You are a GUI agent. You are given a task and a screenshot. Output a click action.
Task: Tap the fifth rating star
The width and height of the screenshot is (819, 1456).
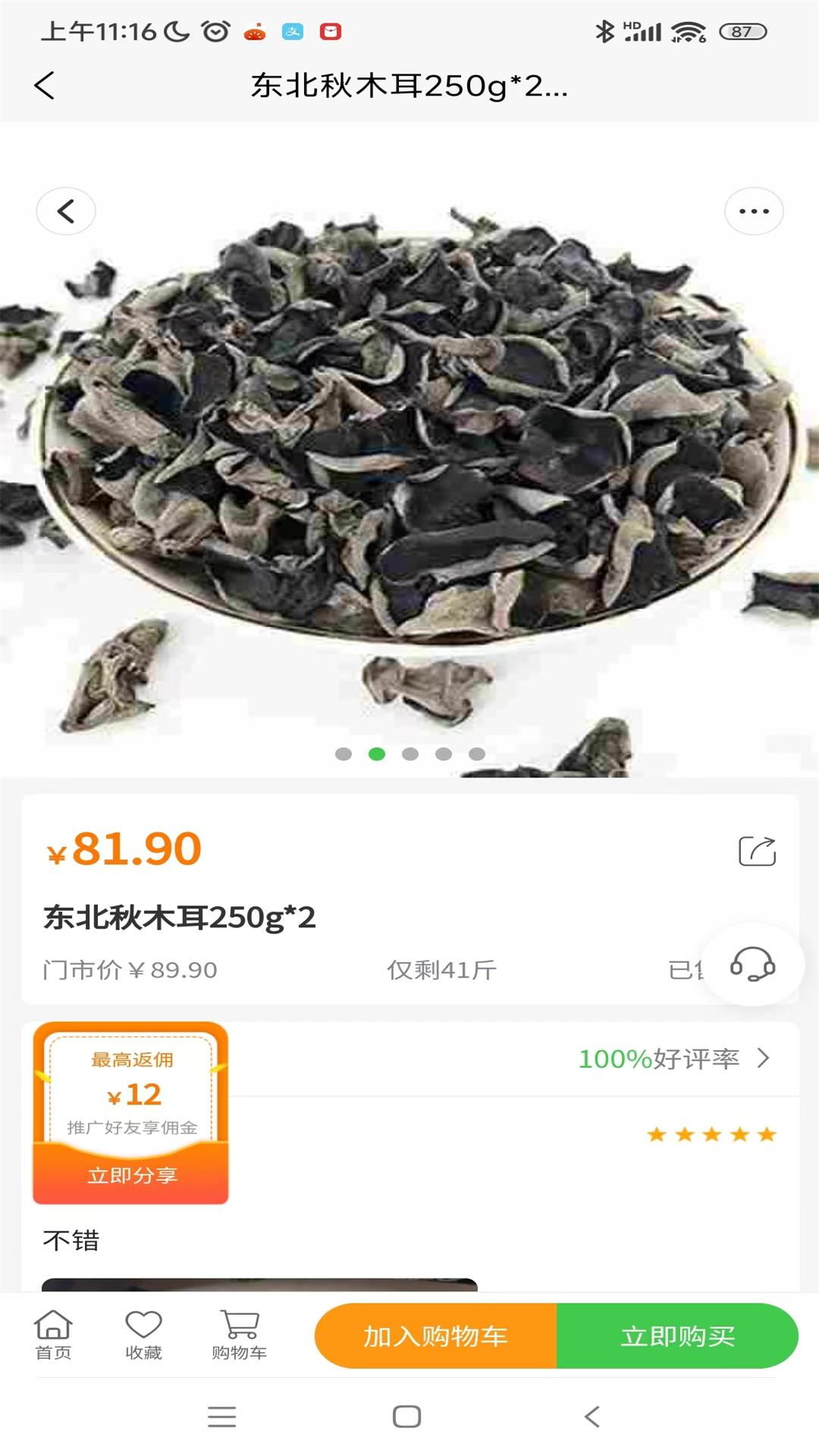[x=766, y=1134]
